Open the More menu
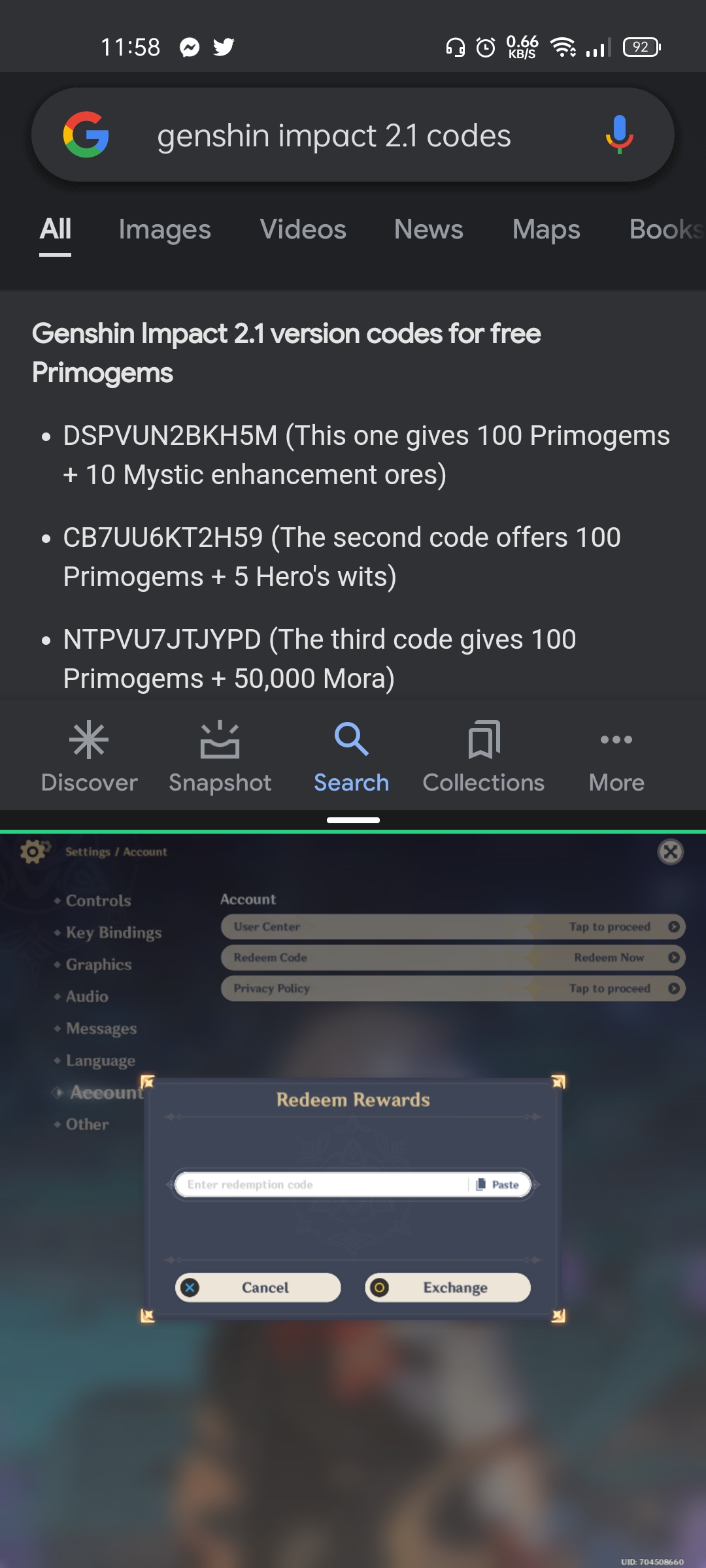Screen dimensions: 706x1568 [x=616, y=757]
